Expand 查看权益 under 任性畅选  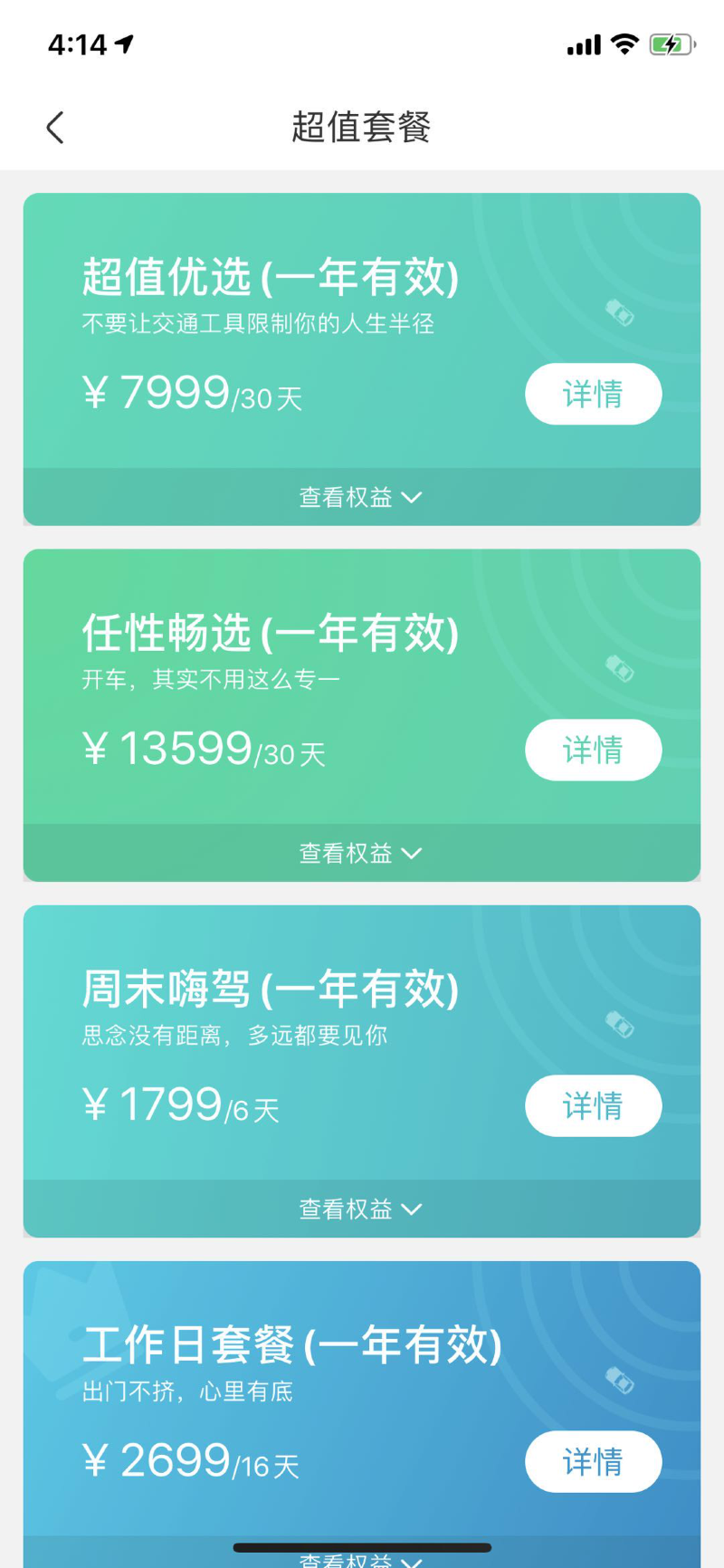tap(362, 853)
